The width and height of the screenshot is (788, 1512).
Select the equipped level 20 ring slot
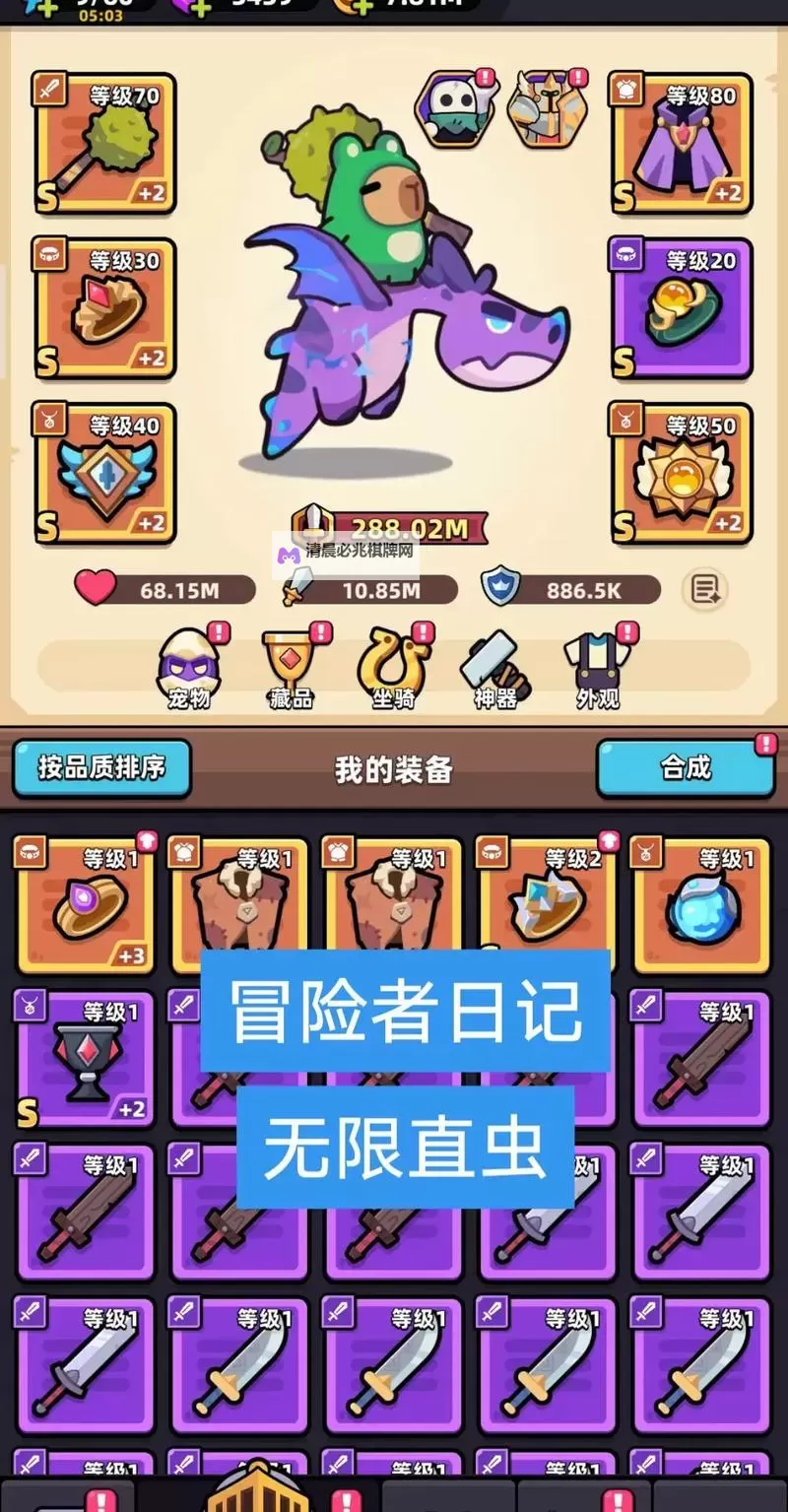pyautogui.click(x=682, y=307)
